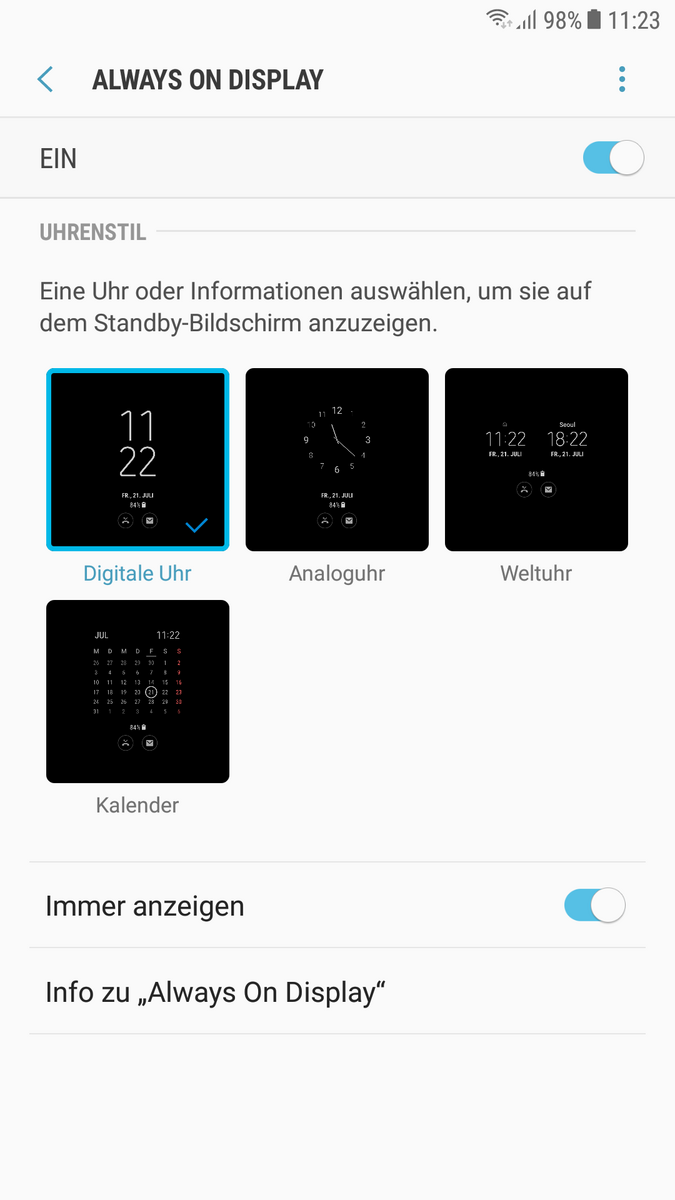Open the three-dot overflow menu

[622, 80]
